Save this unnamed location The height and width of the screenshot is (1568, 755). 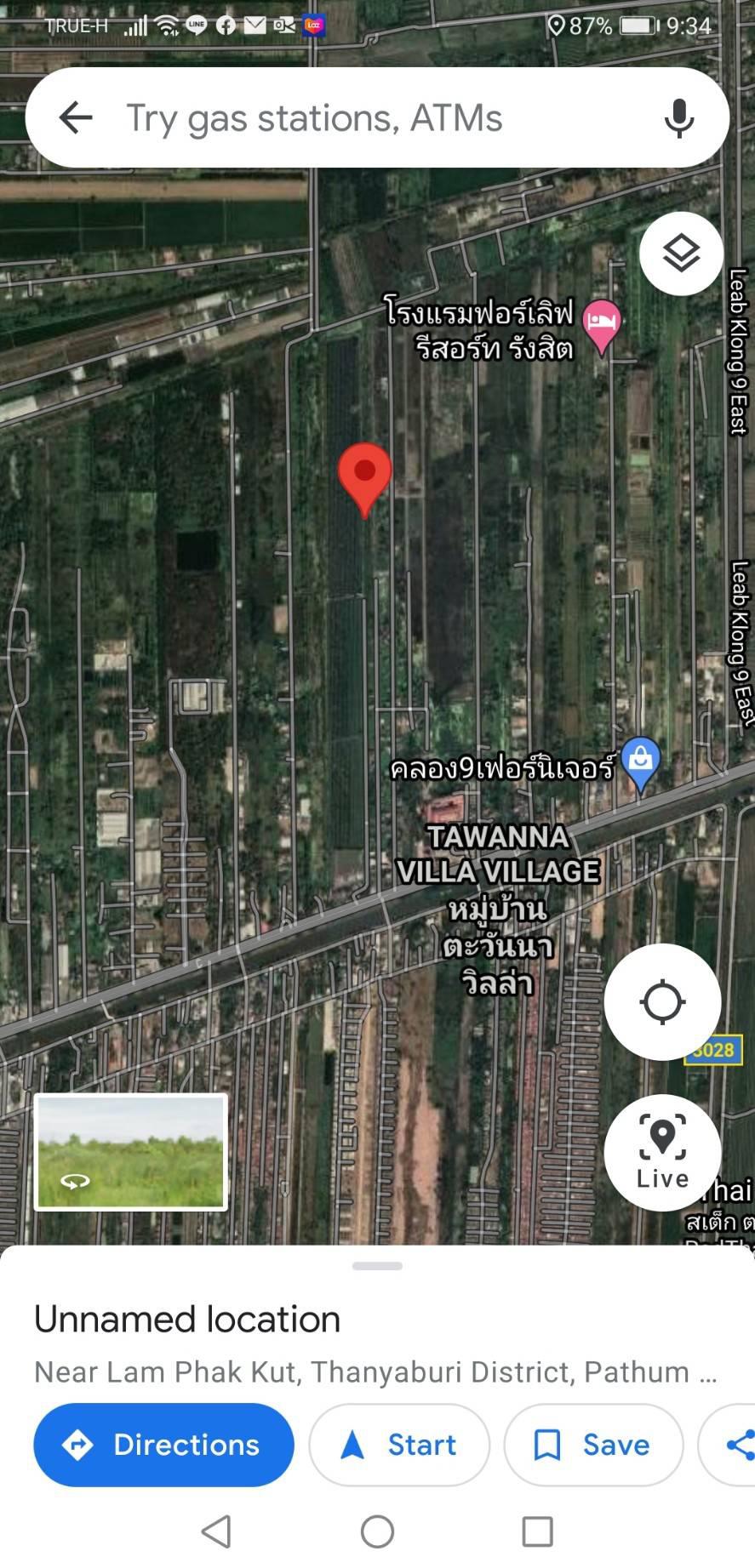click(593, 1445)
